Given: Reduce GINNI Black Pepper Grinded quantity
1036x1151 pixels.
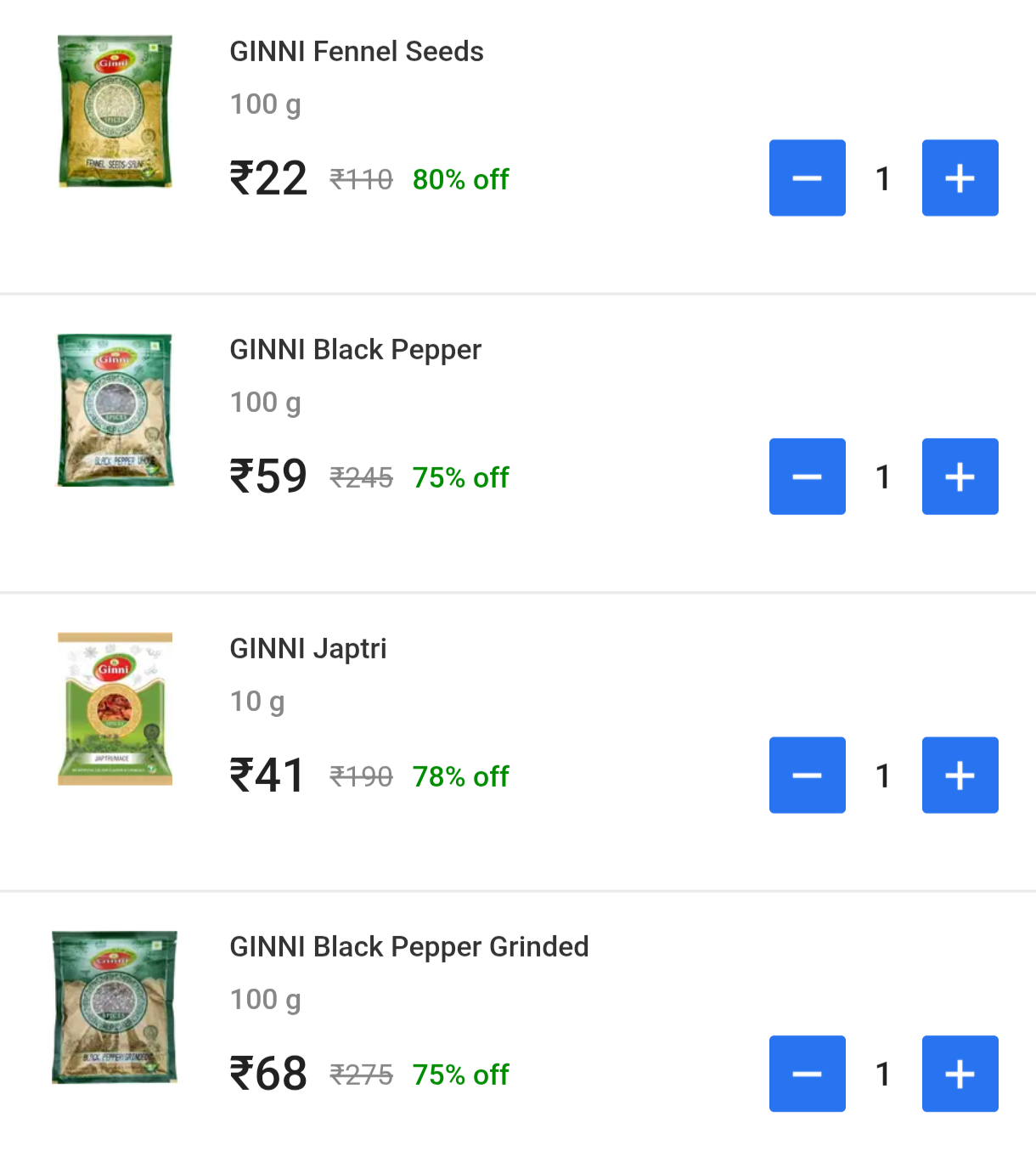Looking at the screenshot, I should [x=807, y=1074].
